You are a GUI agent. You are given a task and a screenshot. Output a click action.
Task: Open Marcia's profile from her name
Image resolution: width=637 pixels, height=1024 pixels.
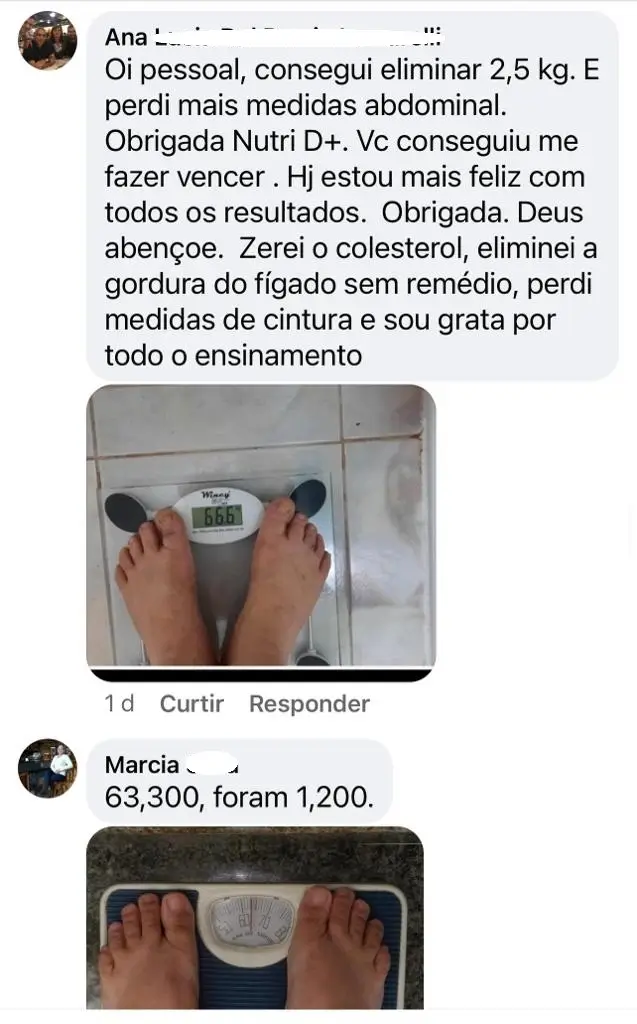142,766
